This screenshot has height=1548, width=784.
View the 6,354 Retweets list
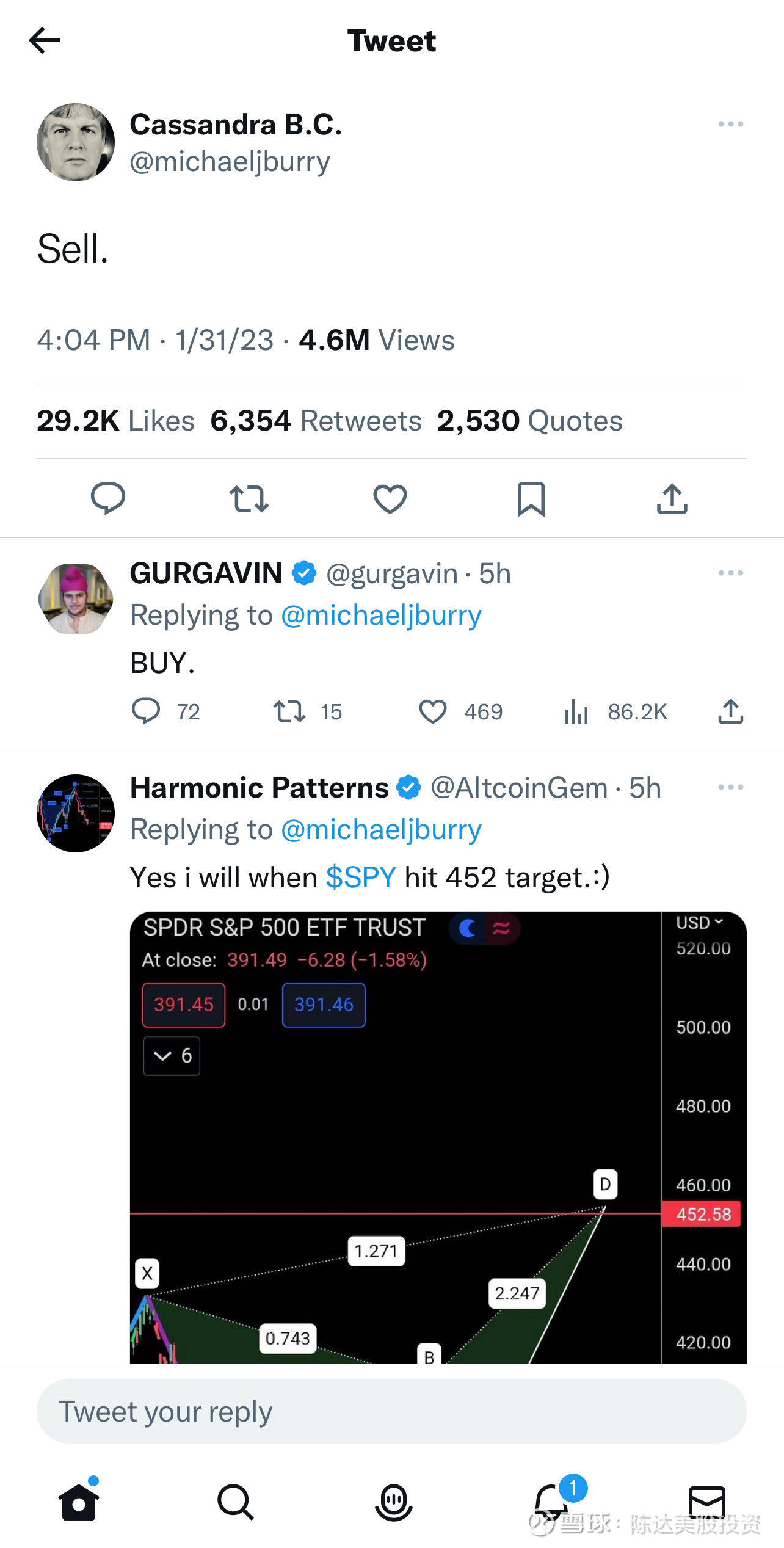coord(316,421)
